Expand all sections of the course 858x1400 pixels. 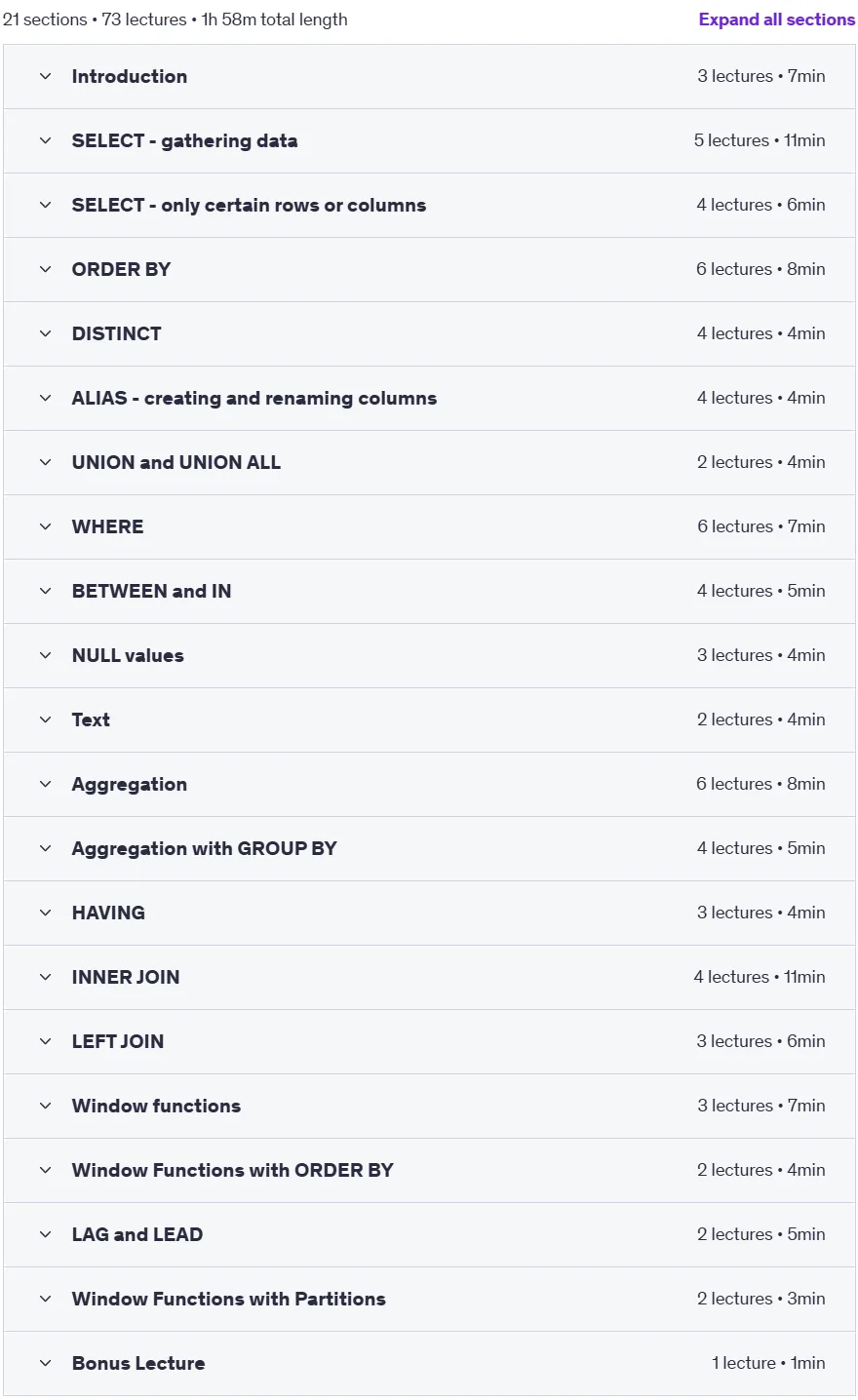point(776,19)
